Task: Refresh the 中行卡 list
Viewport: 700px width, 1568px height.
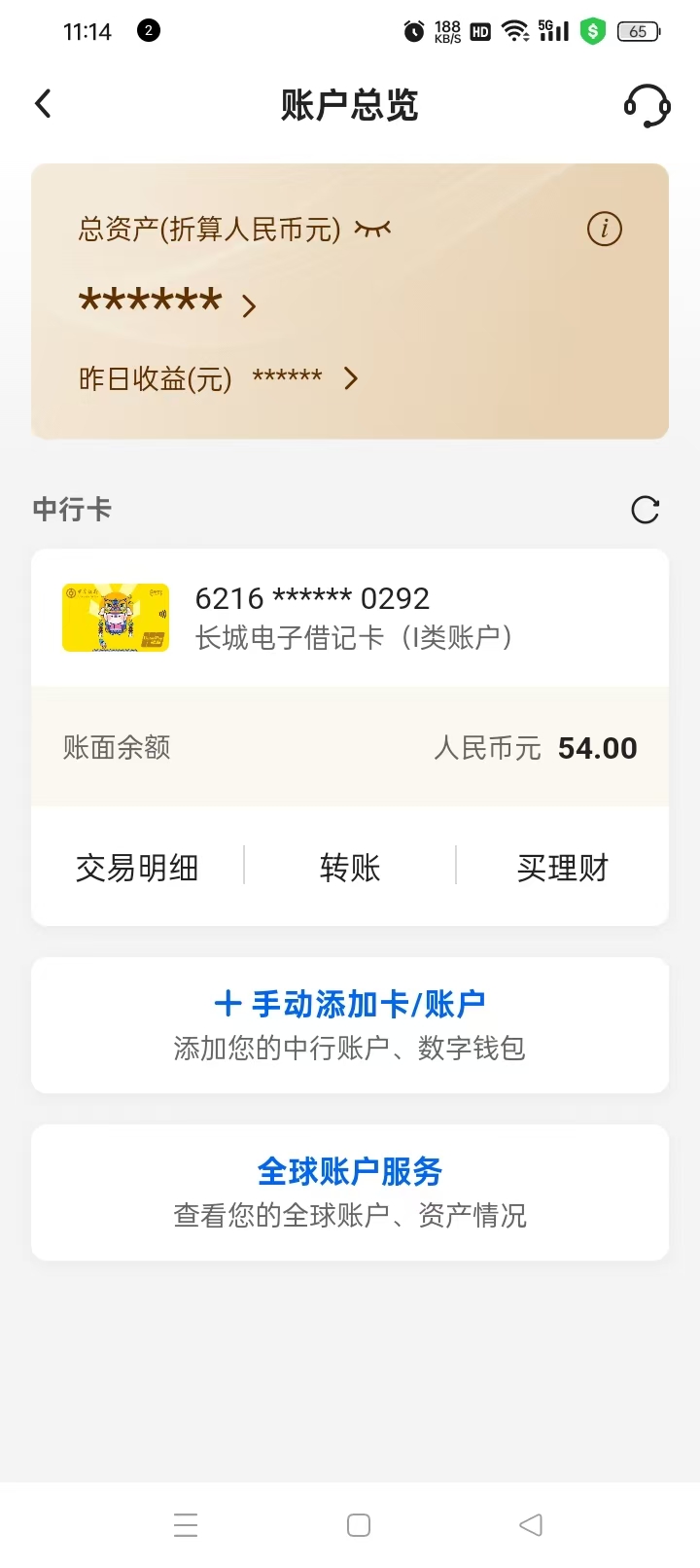Action: 645,510
